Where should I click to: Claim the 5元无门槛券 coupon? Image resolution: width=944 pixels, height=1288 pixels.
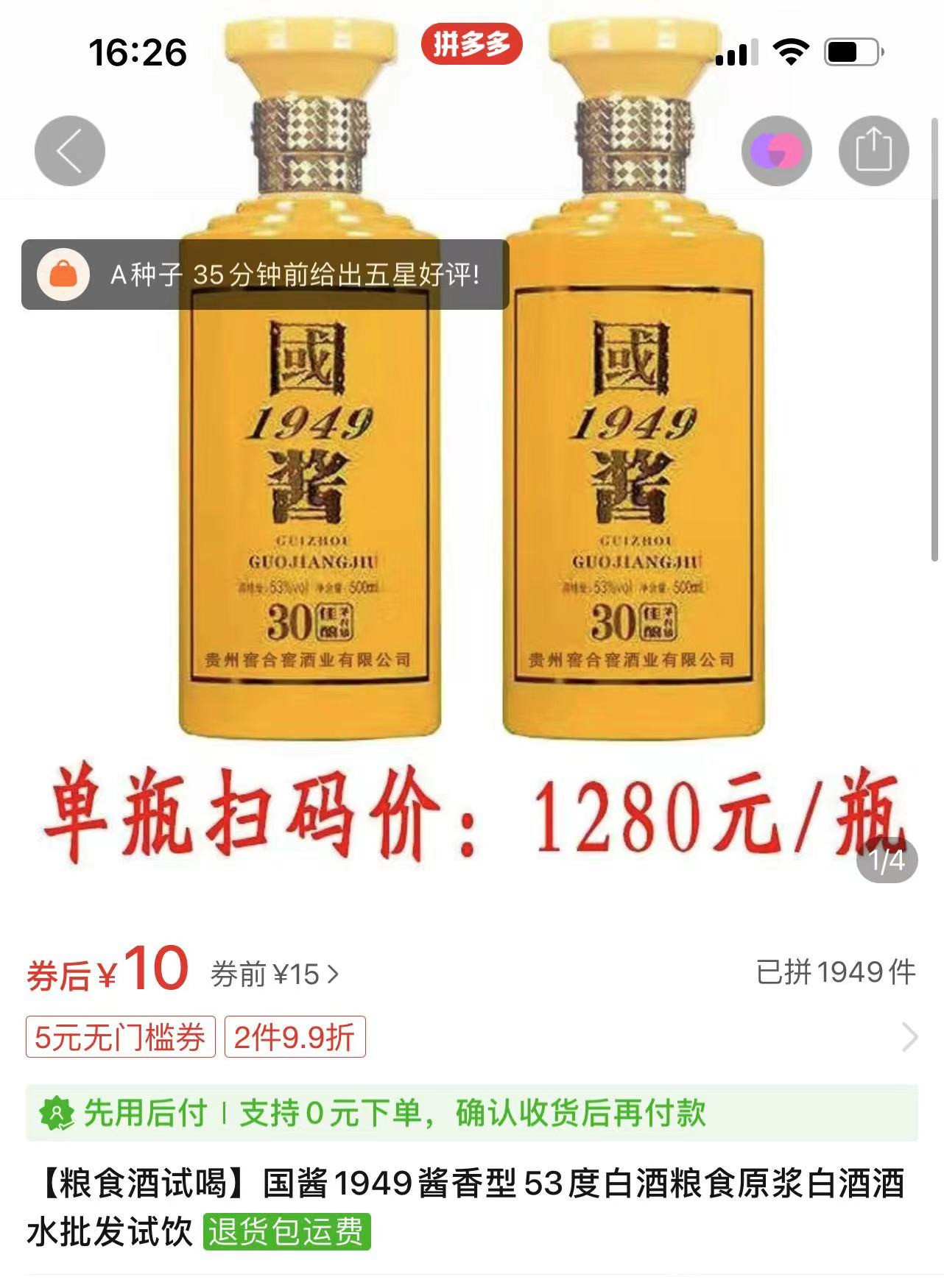121,1037
